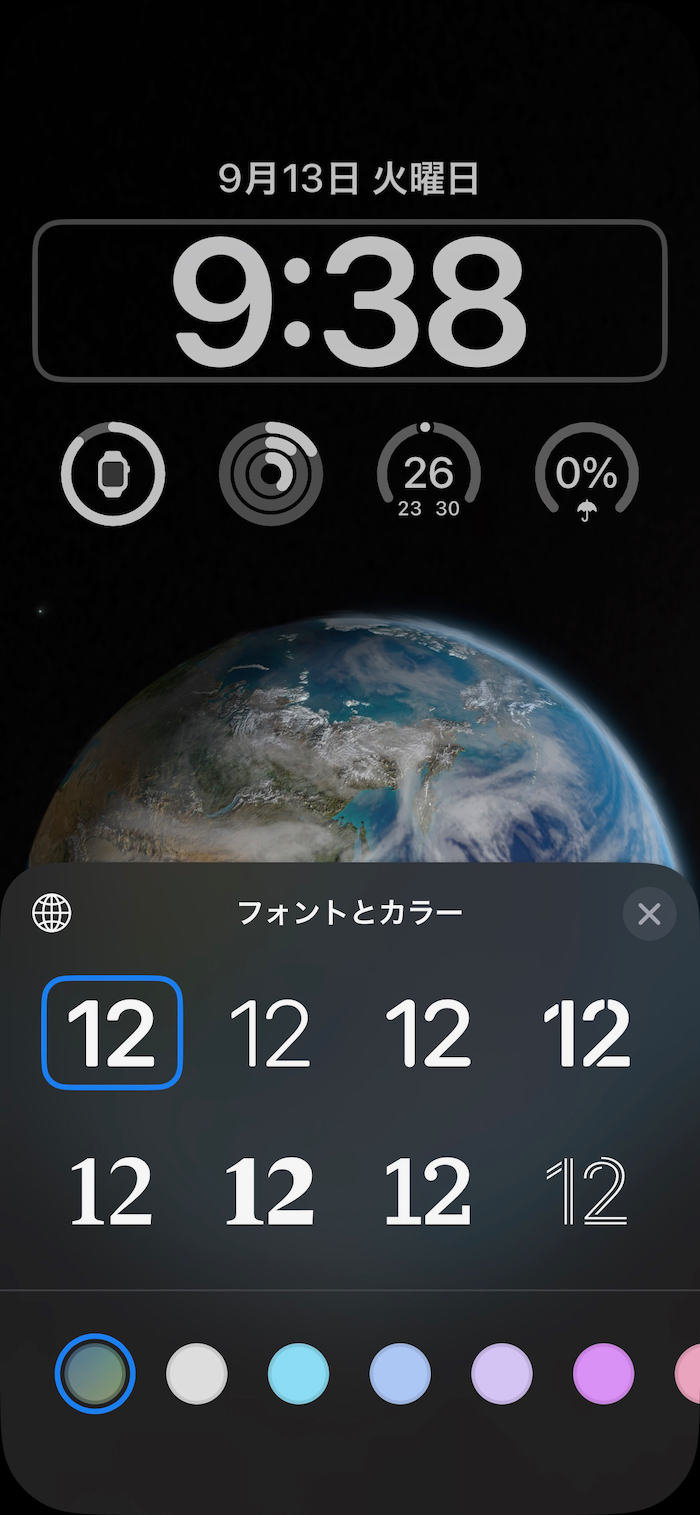Pick the purple color swatch
This screenshot has height=1515, width=700.
point(603,1374)
